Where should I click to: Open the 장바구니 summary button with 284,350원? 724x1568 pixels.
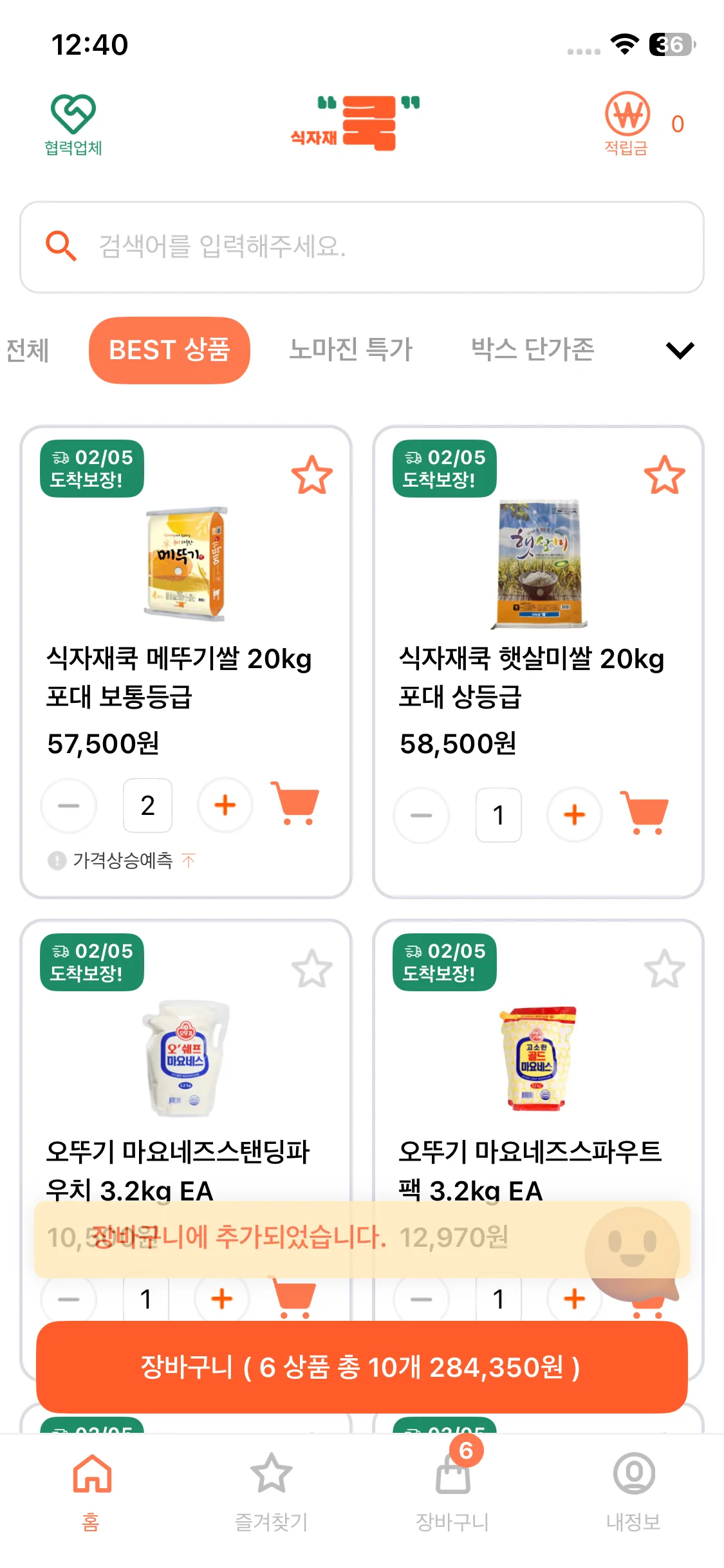pos(362,1367)
